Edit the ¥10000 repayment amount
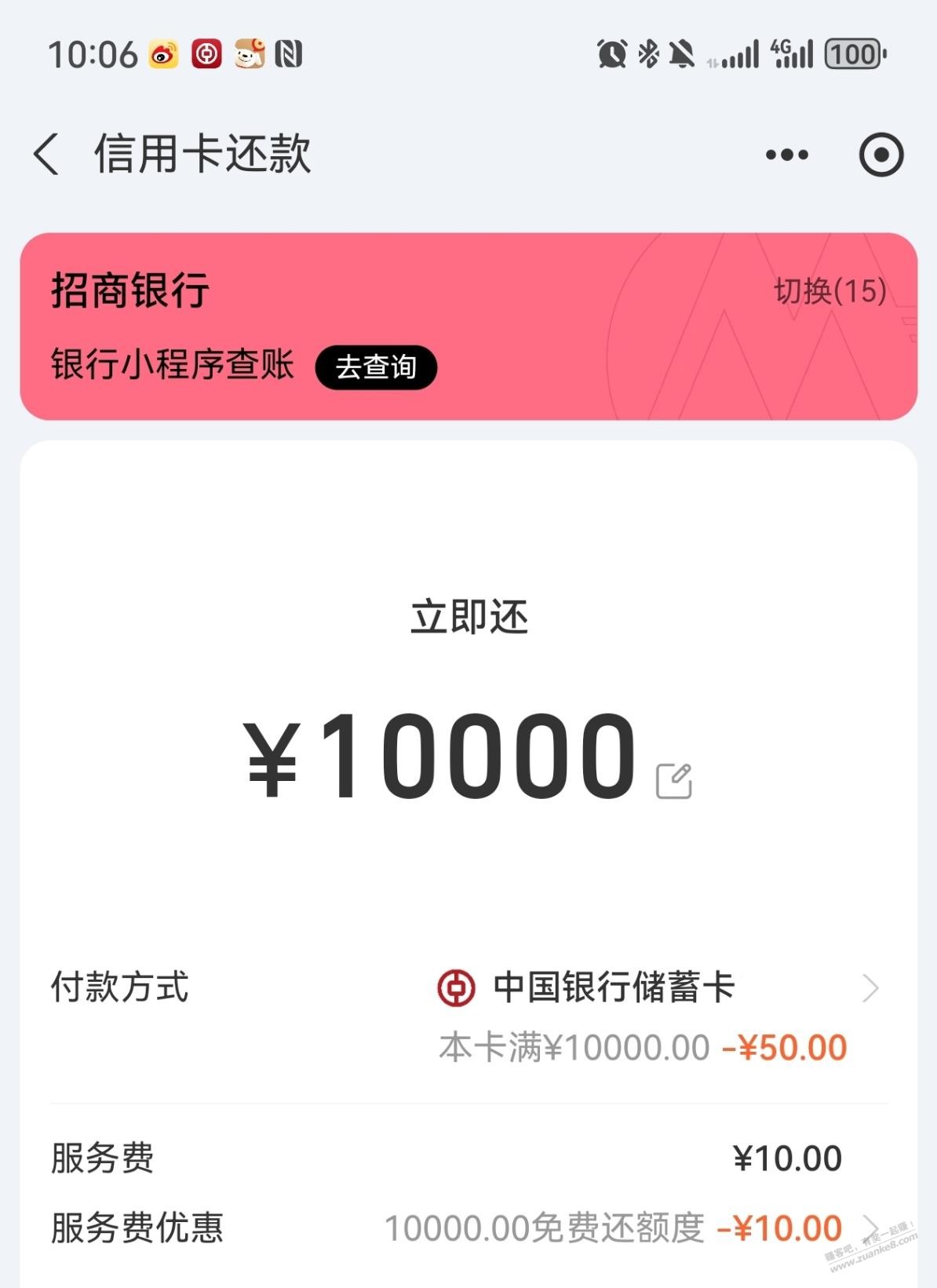The height and width of the screenshot is (1288, 937). (674, 781)
